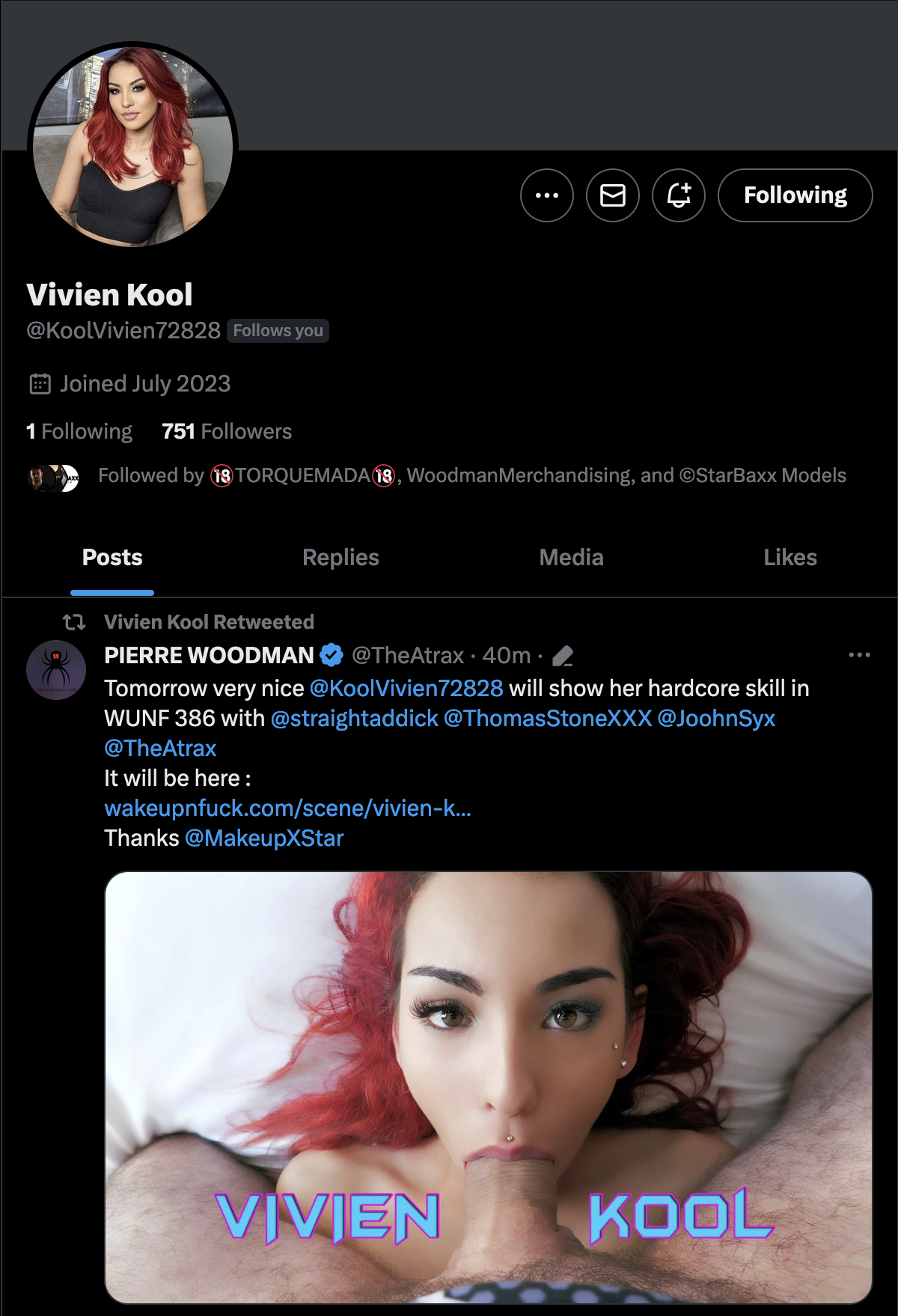Open the @JoohnSyx mention
898x1316 pixels.
coord(716,719)
